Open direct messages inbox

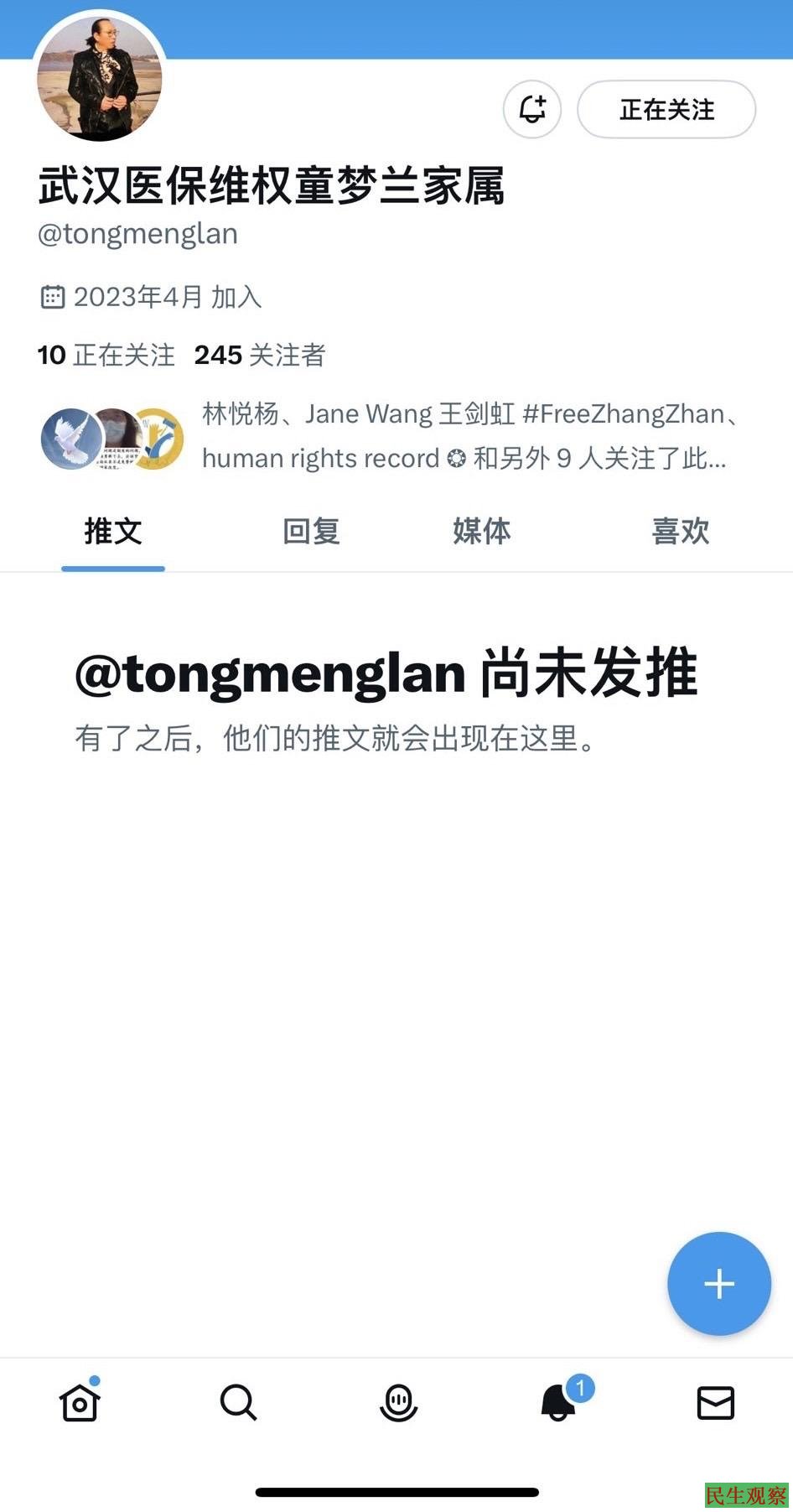715,1402
